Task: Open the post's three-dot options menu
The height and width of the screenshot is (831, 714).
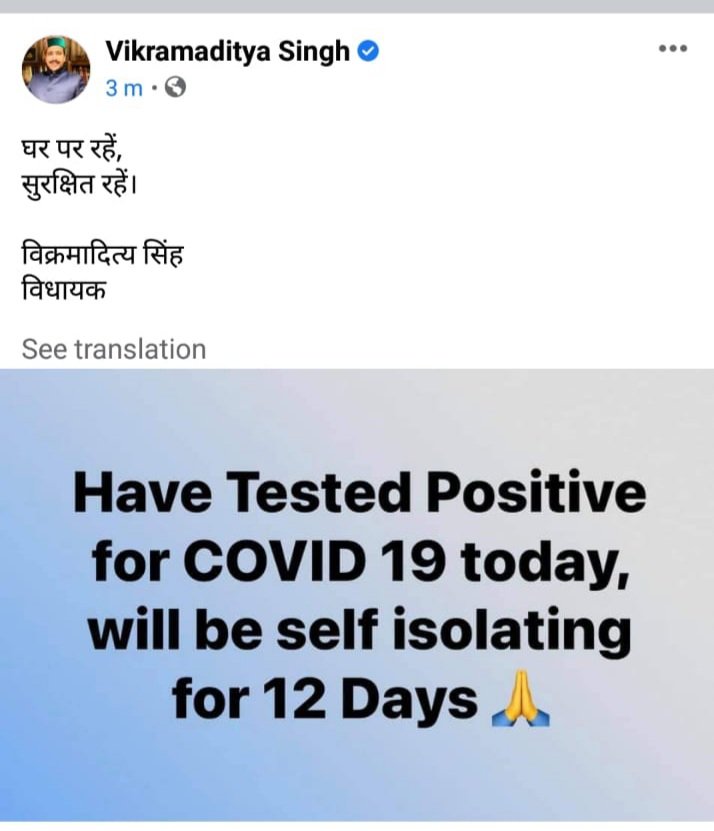Action: [x=673, y=49]
